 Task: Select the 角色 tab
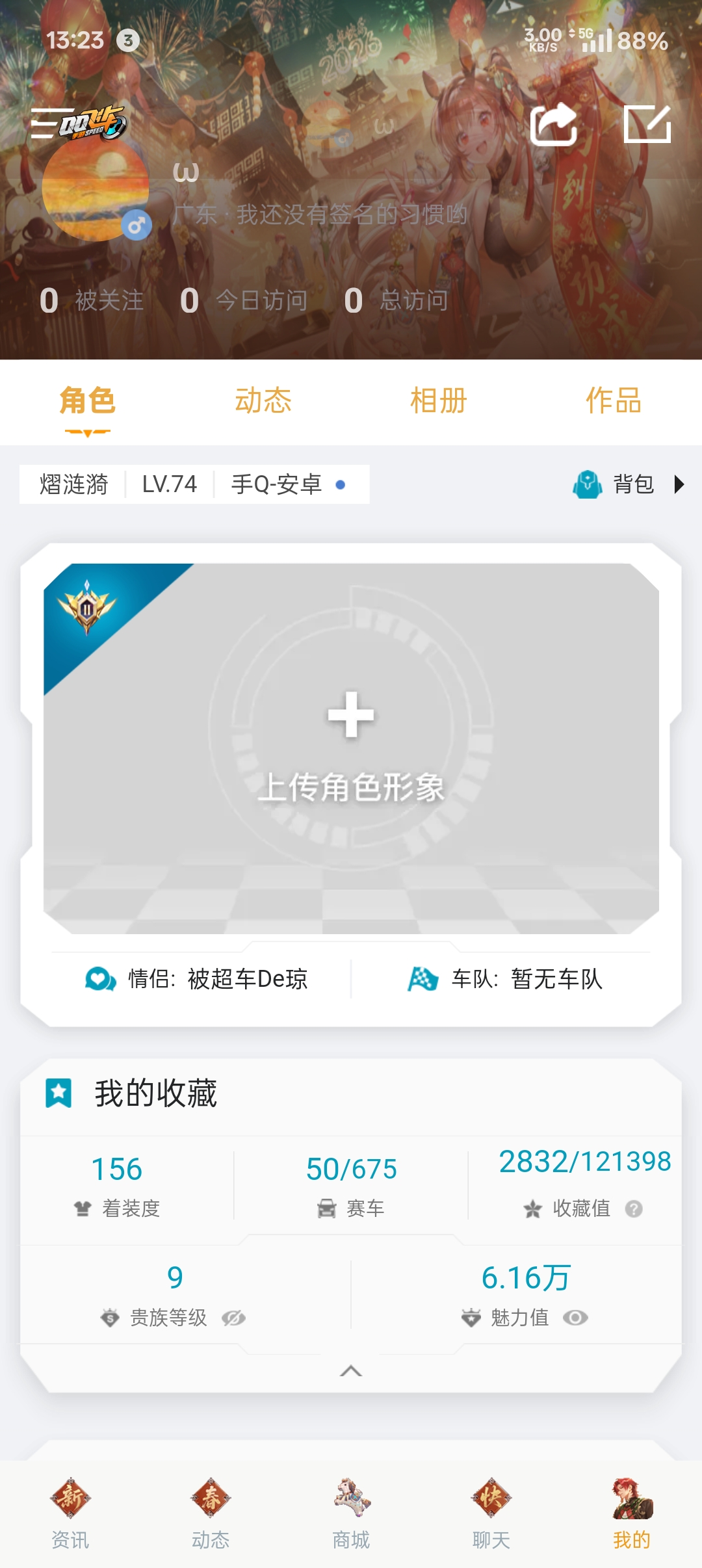pyautogui.click(x=88, y=400)
